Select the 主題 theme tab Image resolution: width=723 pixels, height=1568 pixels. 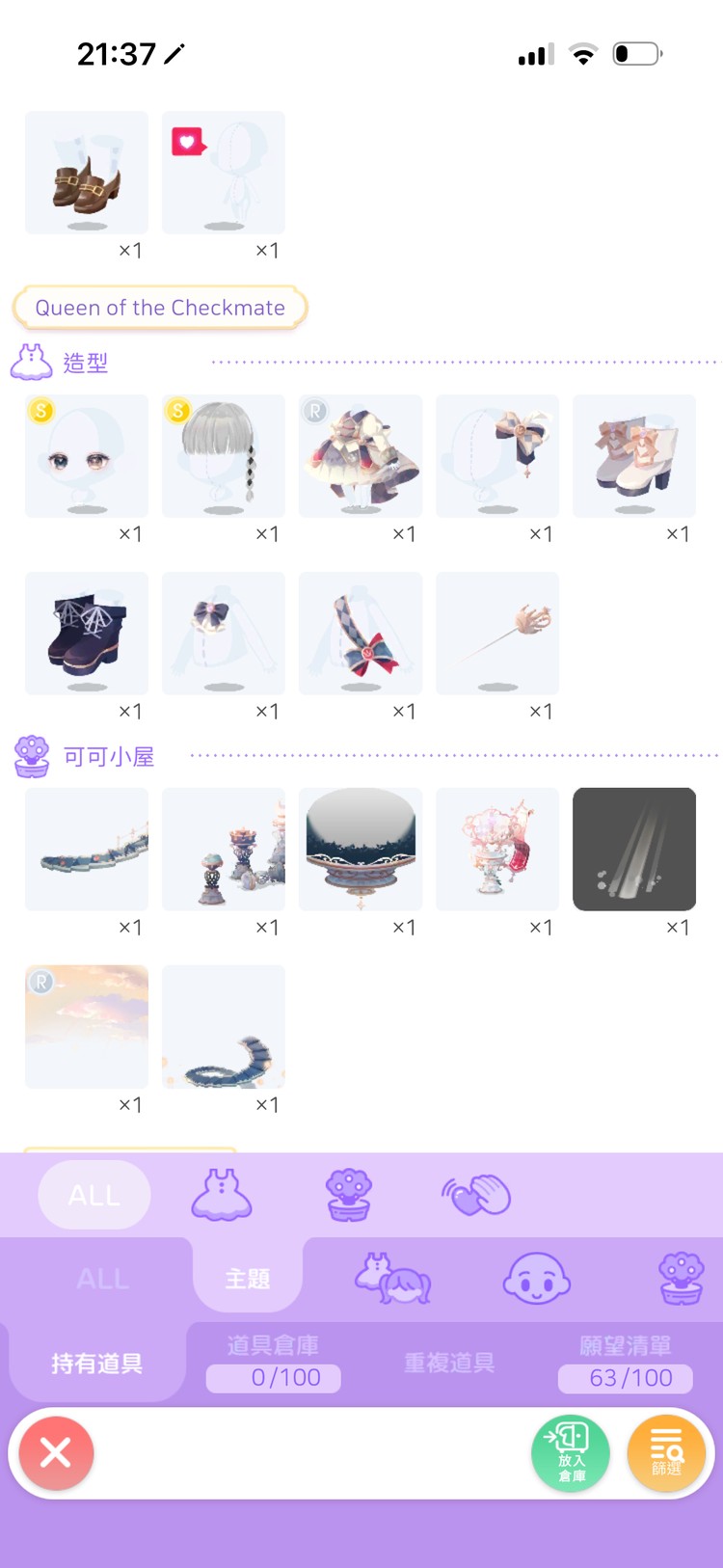coord(248,1279)
